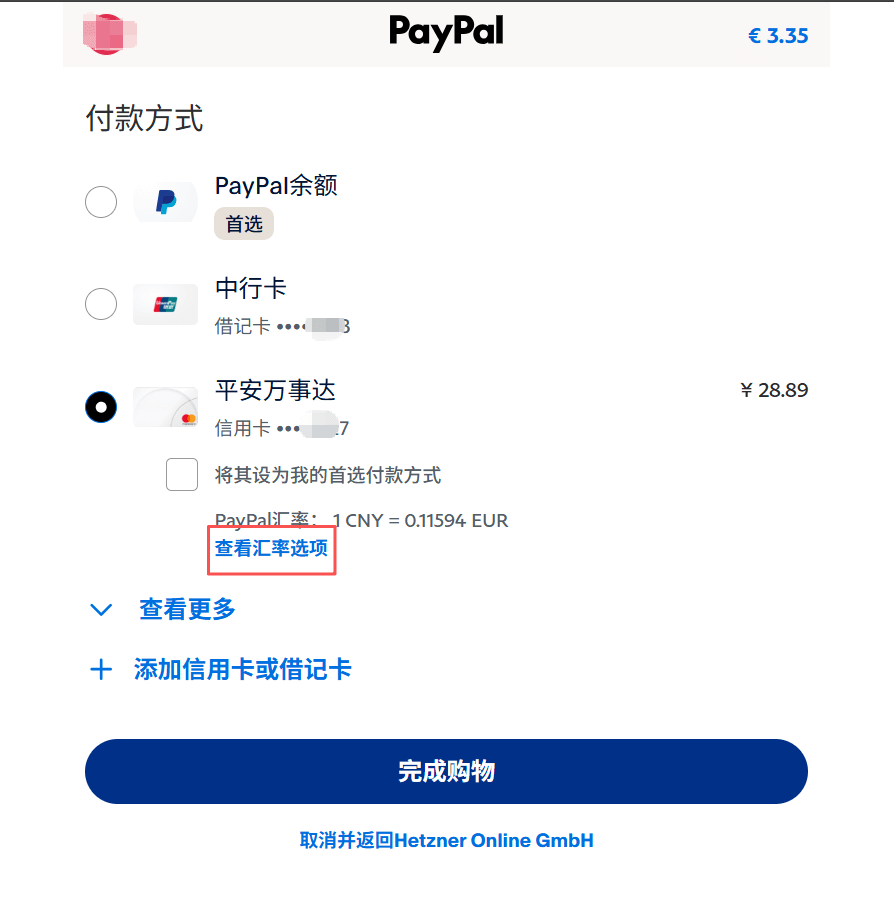Image resolution: width=894 pixels, height=909 pixels.
Task: Click the PayPal logo in the header
Action: pos(446,33)
